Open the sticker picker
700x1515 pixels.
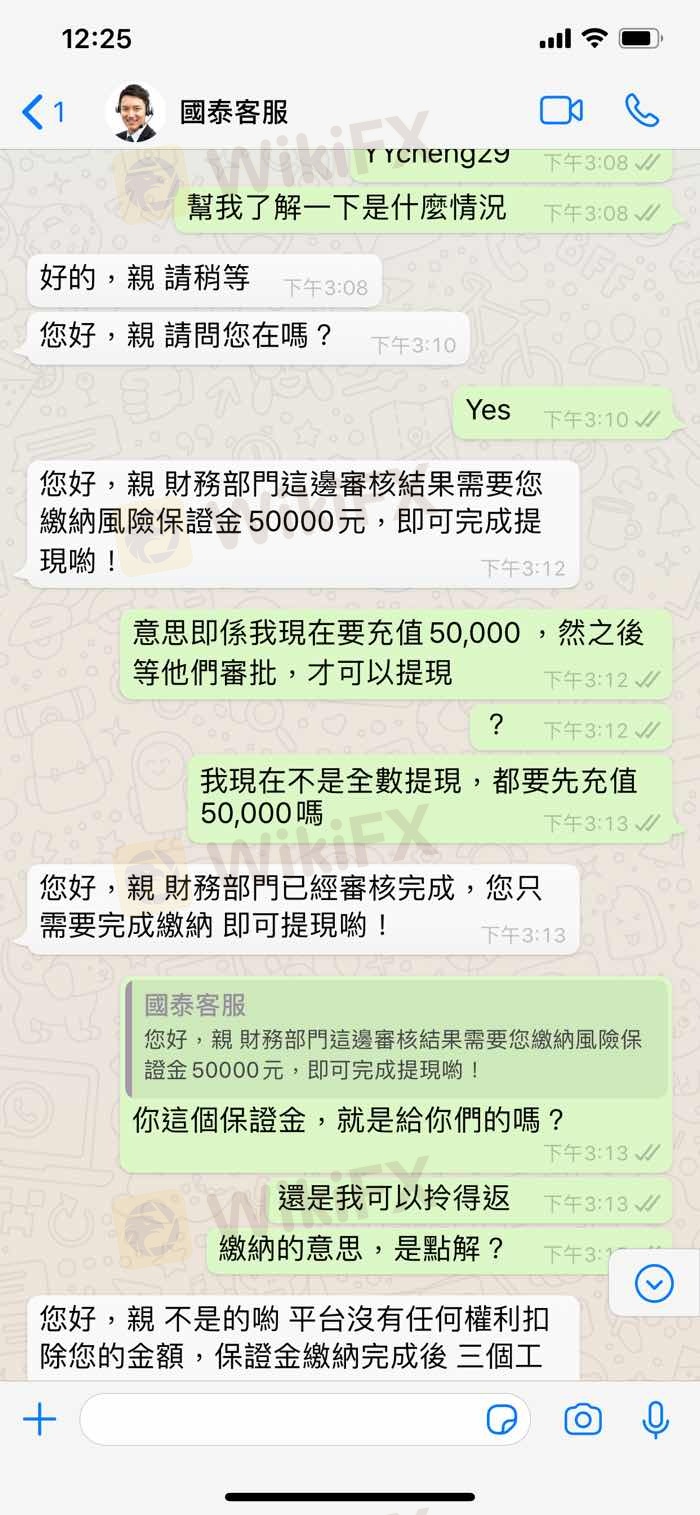coord(501,1418)
